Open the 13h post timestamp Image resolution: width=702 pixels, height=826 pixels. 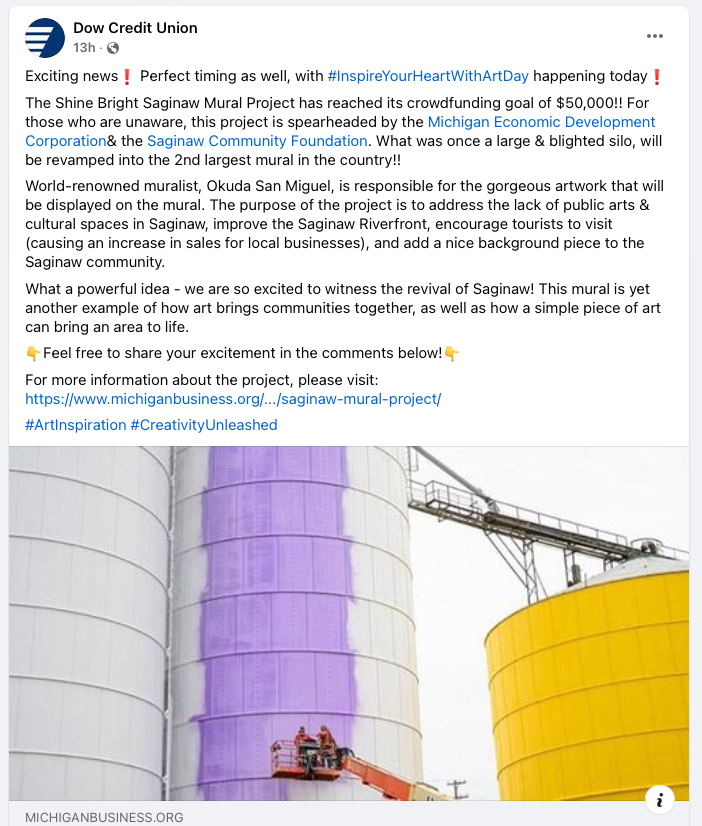tap(83, 47)
